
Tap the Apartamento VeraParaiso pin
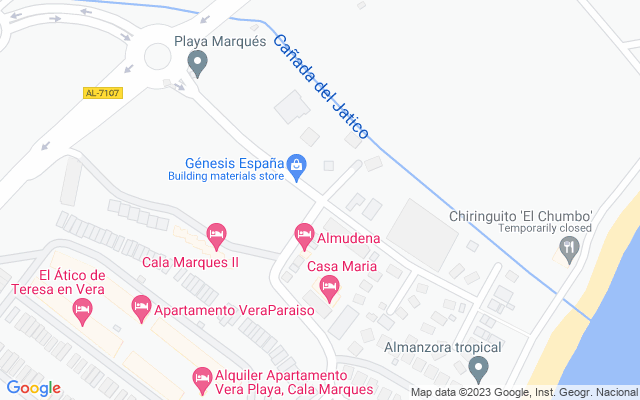tap(141, 303)
